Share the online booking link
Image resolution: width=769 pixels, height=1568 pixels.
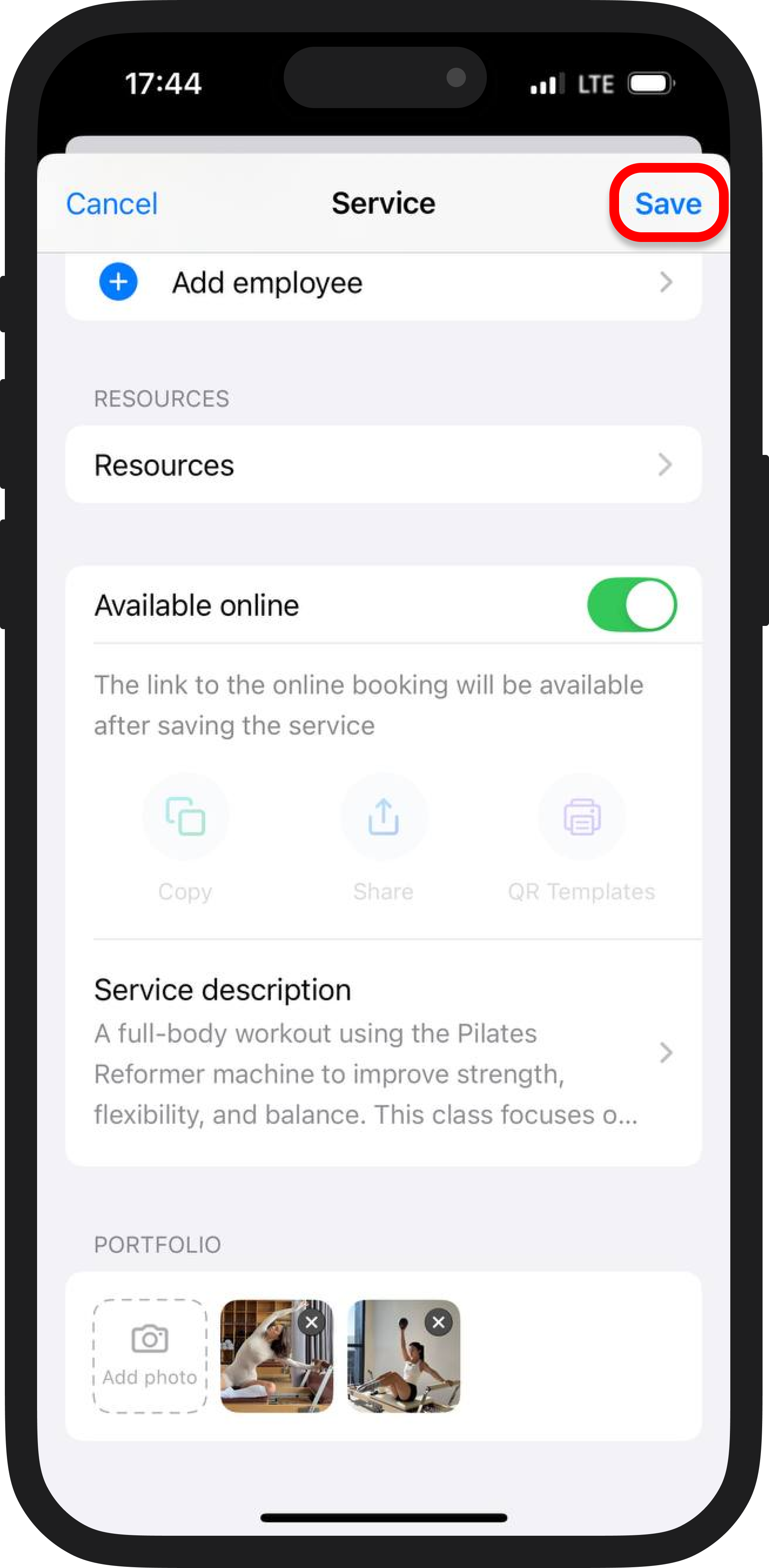[383, 816]
